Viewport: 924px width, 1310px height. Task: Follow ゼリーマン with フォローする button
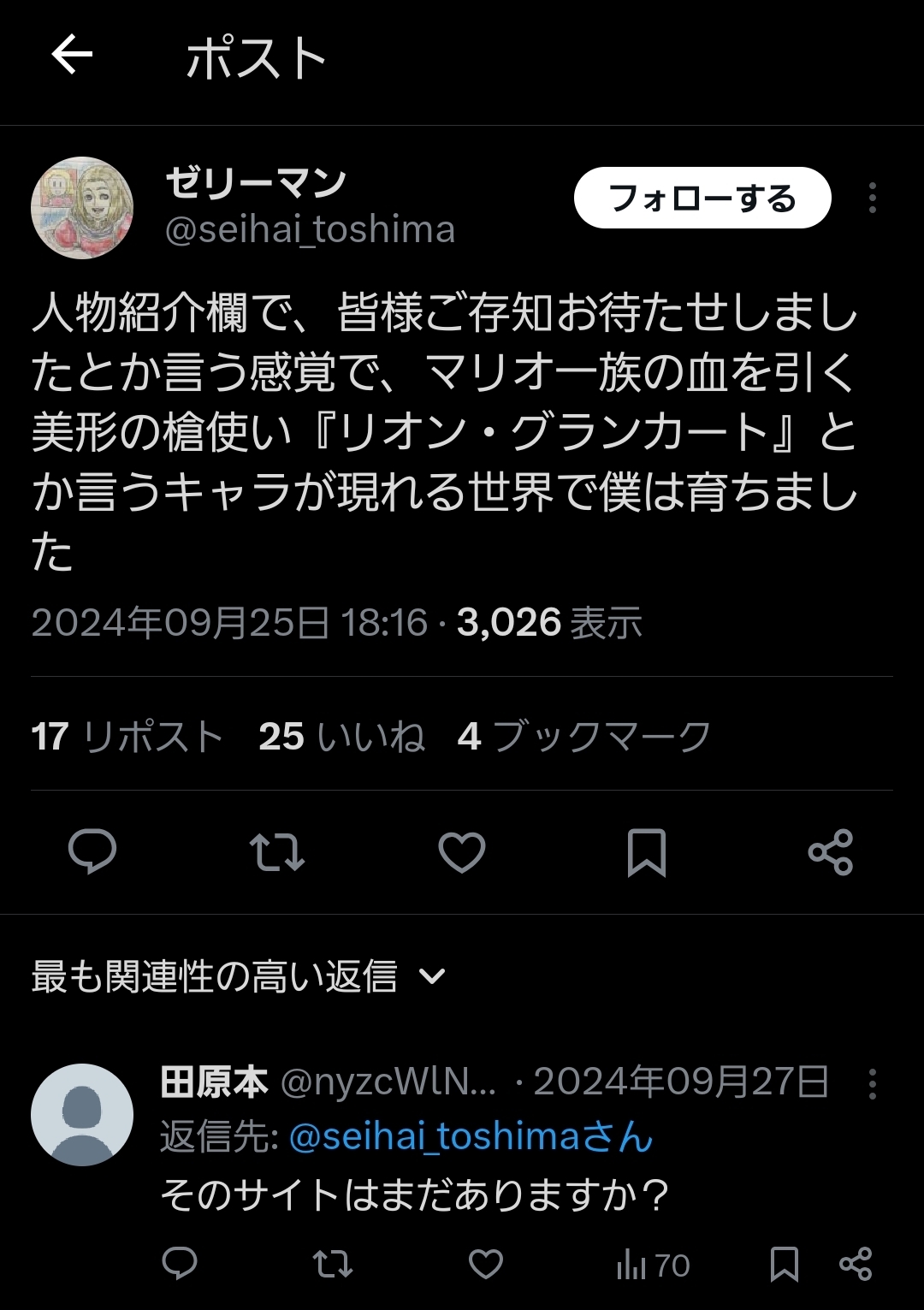(x=702, y=199)
